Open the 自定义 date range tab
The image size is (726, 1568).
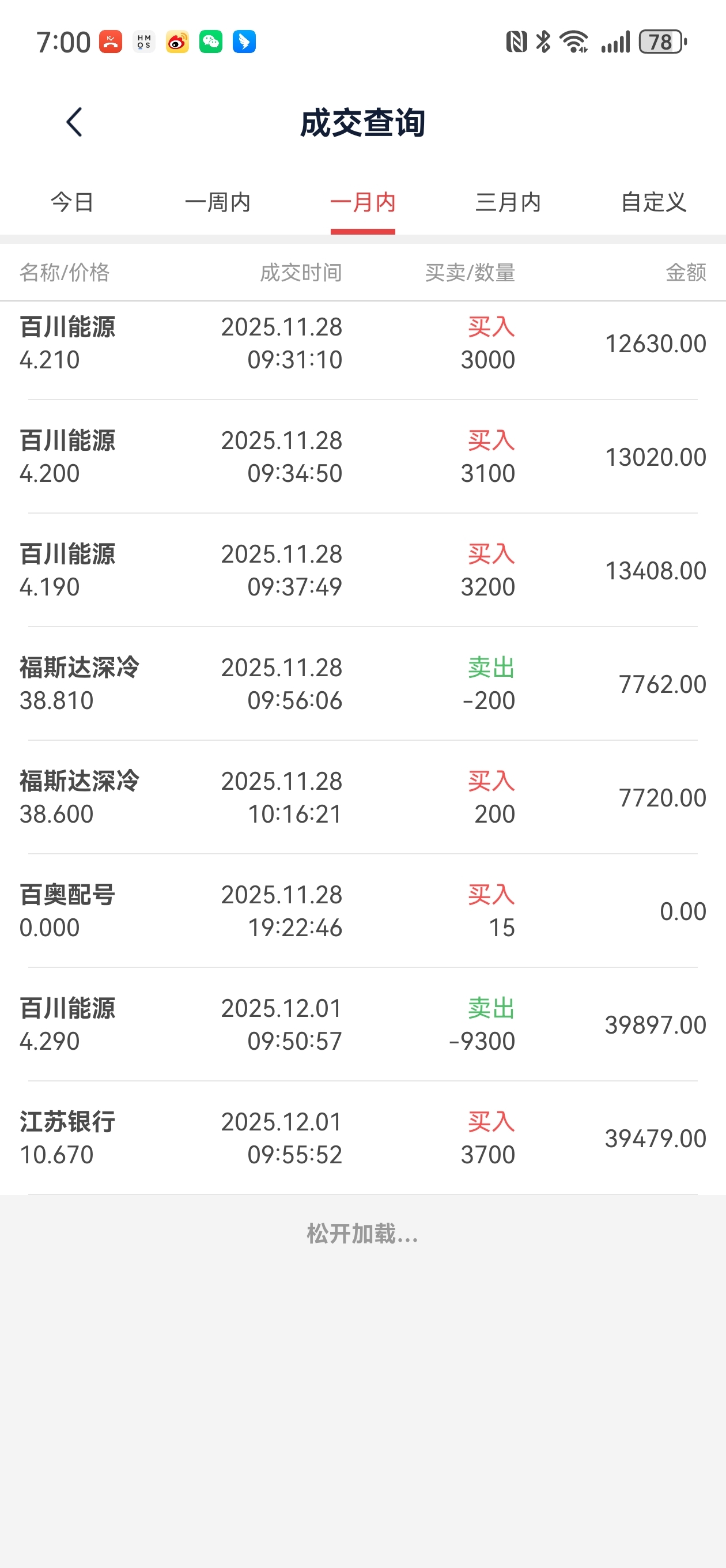coord(653,202)
